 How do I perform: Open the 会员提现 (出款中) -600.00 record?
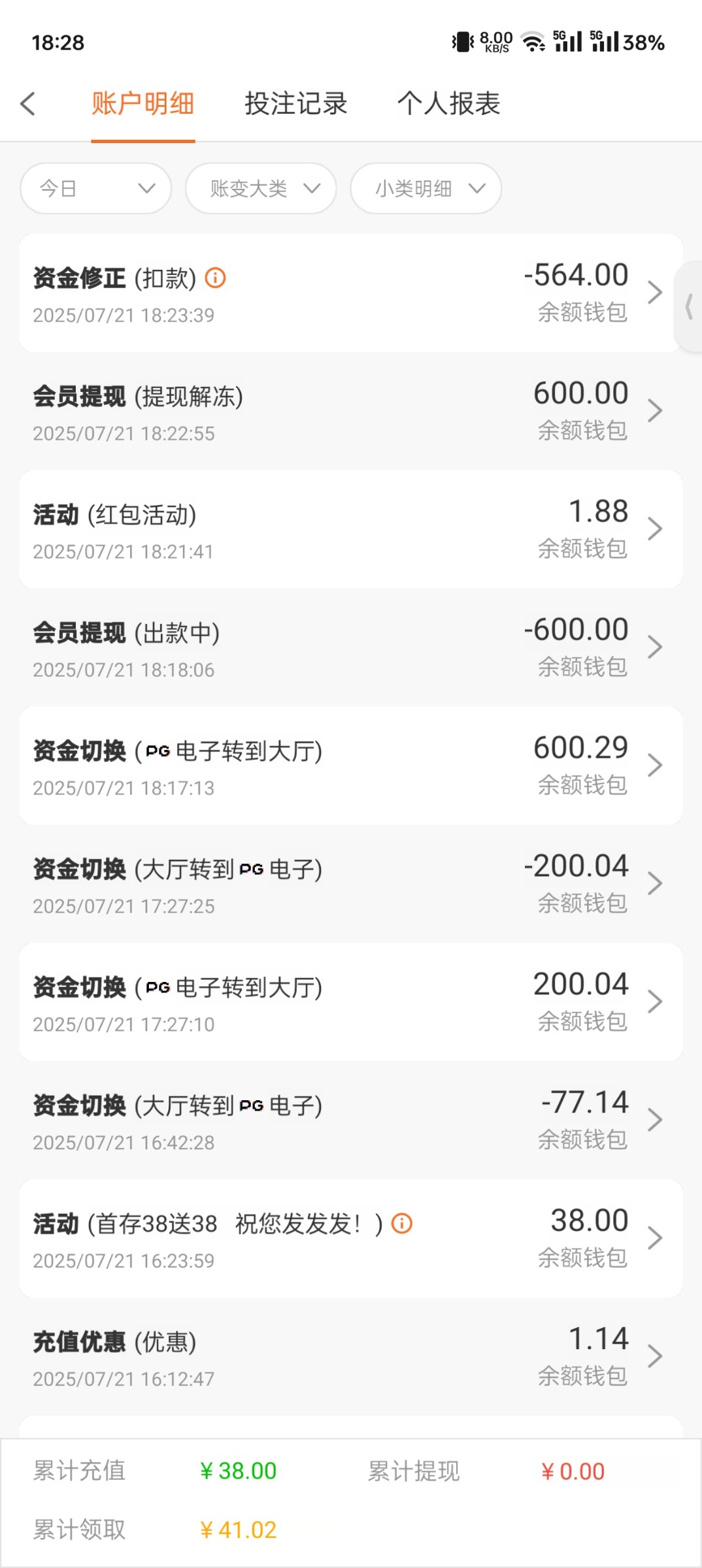(350, 648)
